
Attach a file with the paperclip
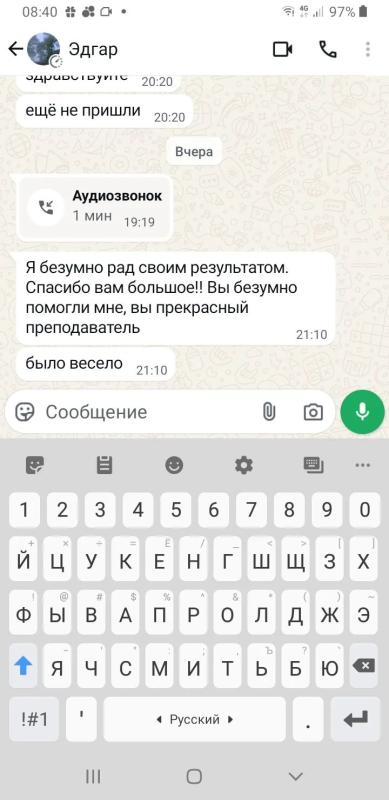[269, 411]
